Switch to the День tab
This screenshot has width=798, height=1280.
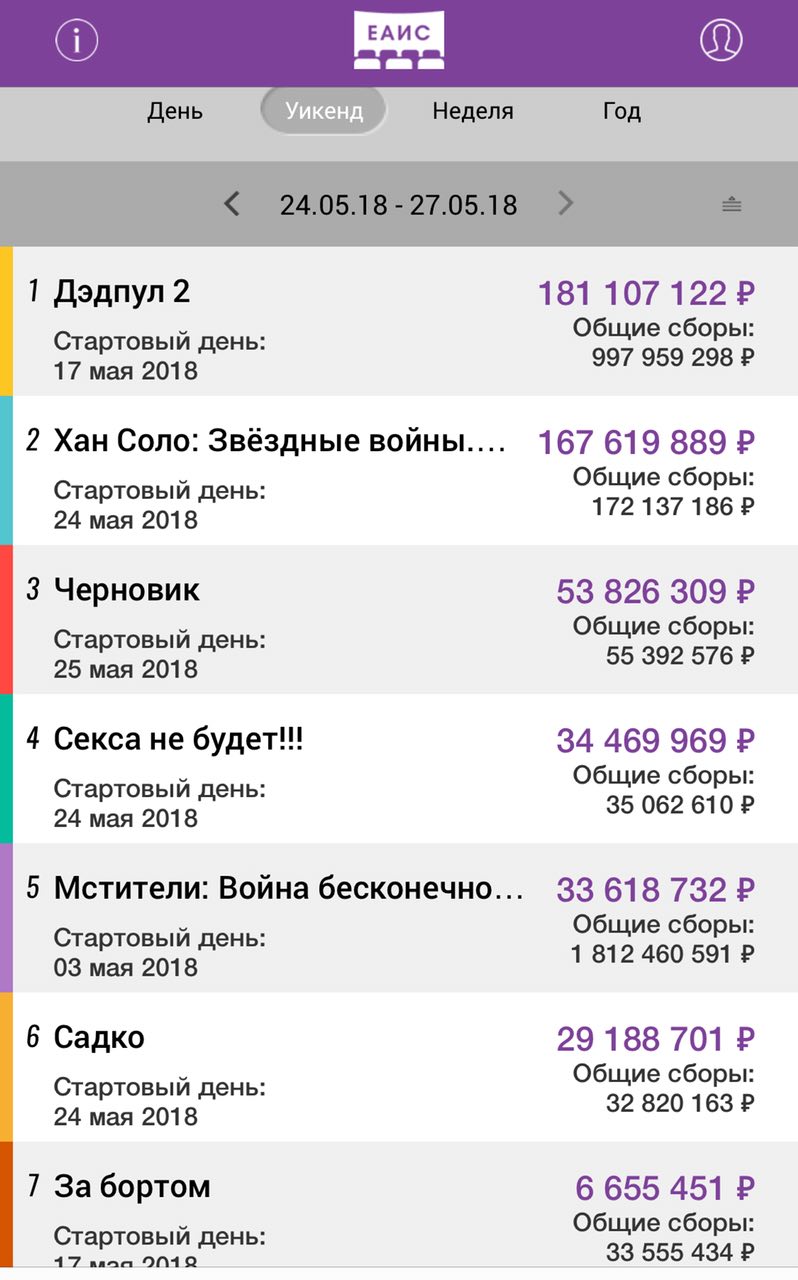(x=175, y=111)
